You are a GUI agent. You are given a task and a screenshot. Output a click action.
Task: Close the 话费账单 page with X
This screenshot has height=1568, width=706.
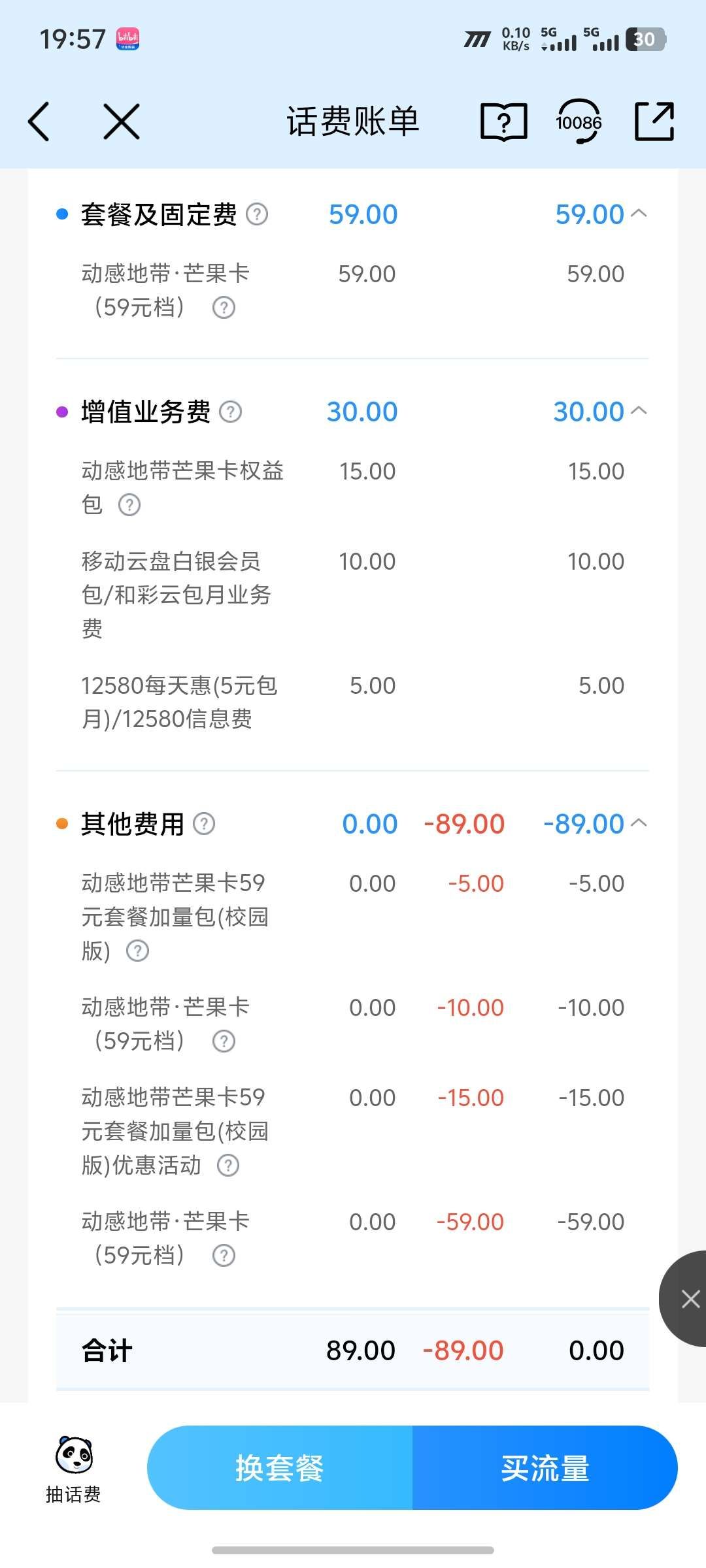click(122, 122)
